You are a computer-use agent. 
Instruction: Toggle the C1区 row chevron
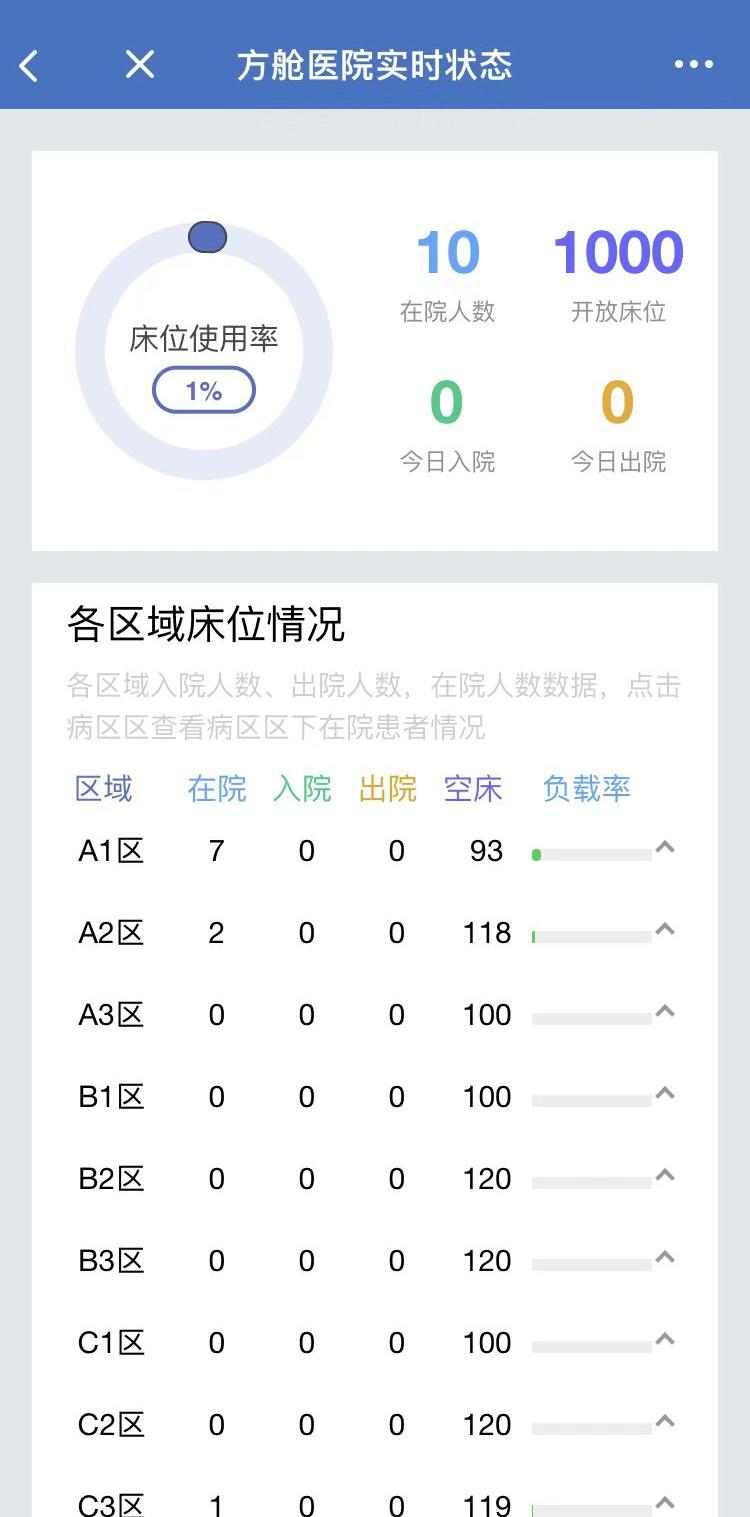tap(665, 1341)
